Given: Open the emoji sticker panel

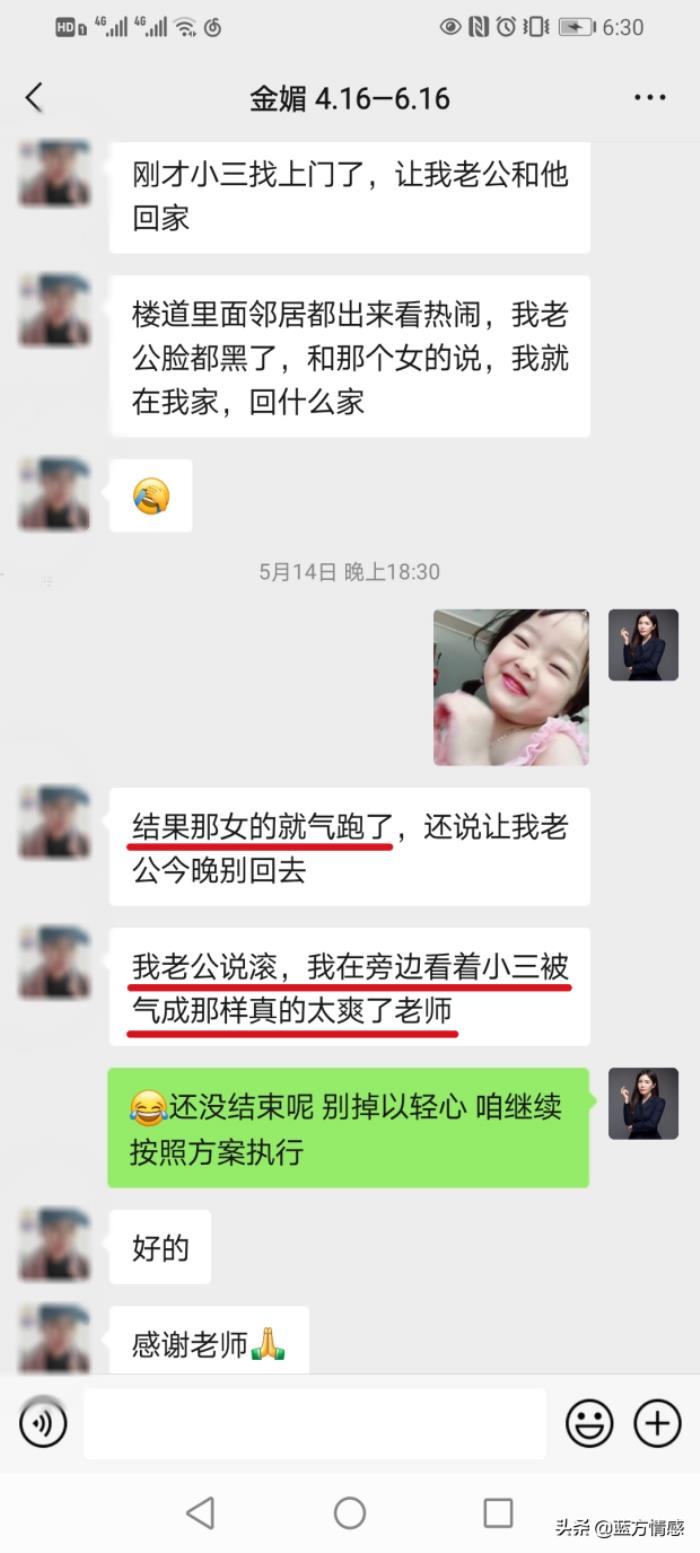Looking at the screenshot, I should (x=589, y=1422).
